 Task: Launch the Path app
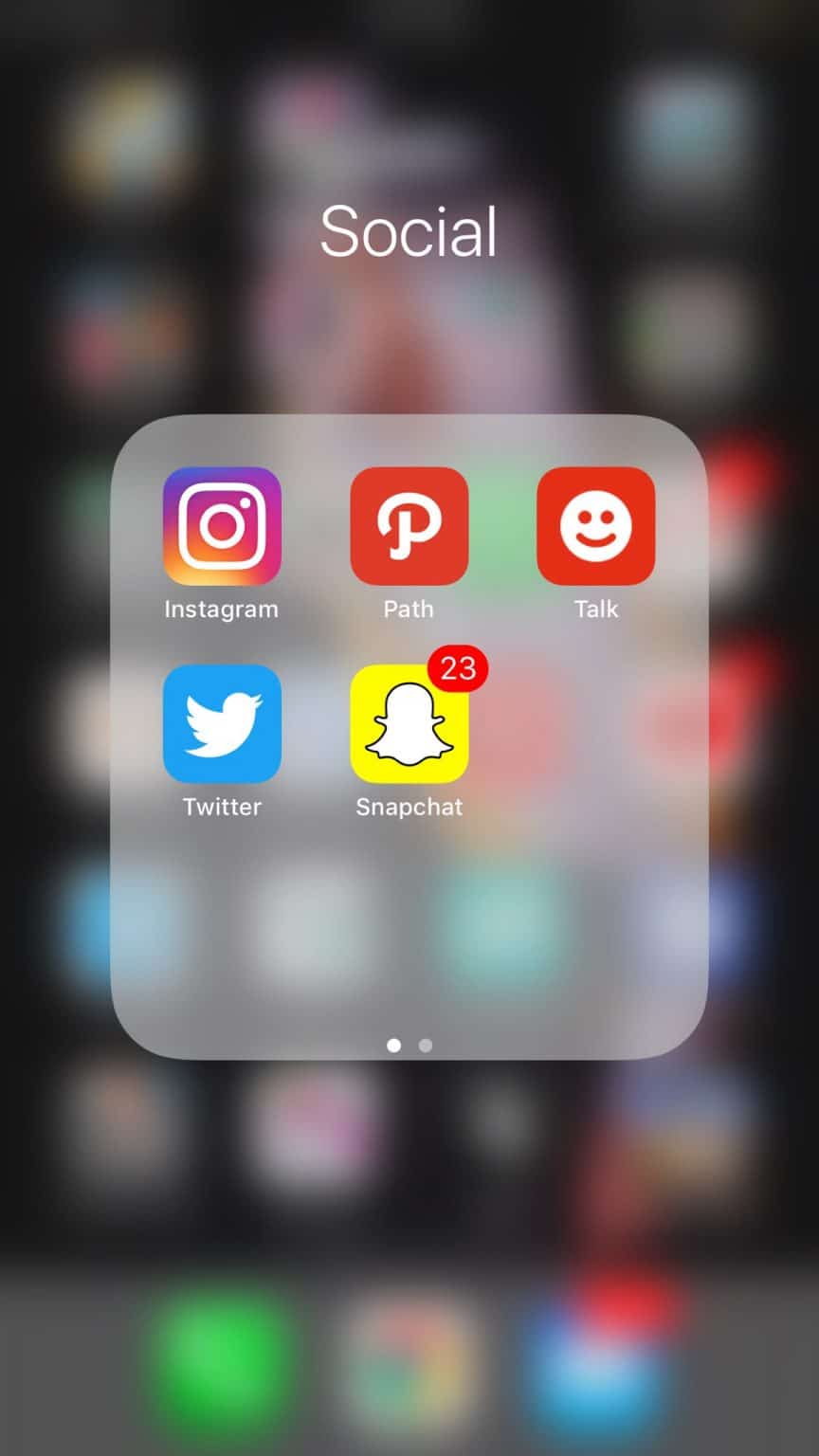click(x=409, y=526)
